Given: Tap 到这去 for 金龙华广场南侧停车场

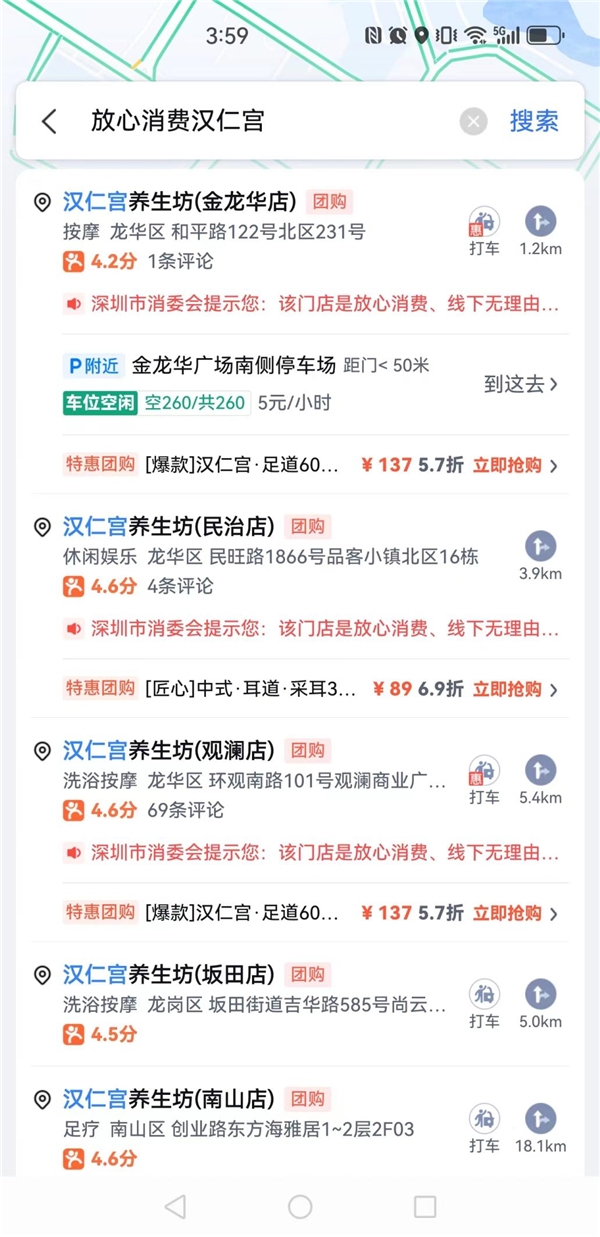Looking at the screenshot, I should tap(521, 383).
